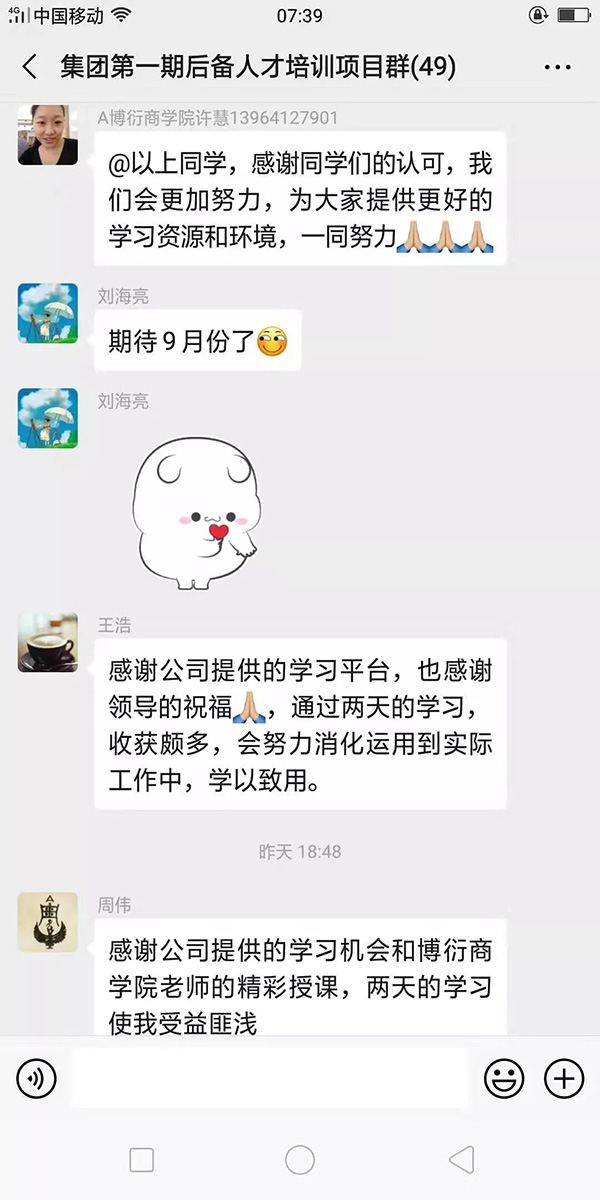600x1200 pixels.
Task: Open 刘海亮's avatar beside 期待9月份了 message
Action: pyautogui.click(x=47, y=313)
